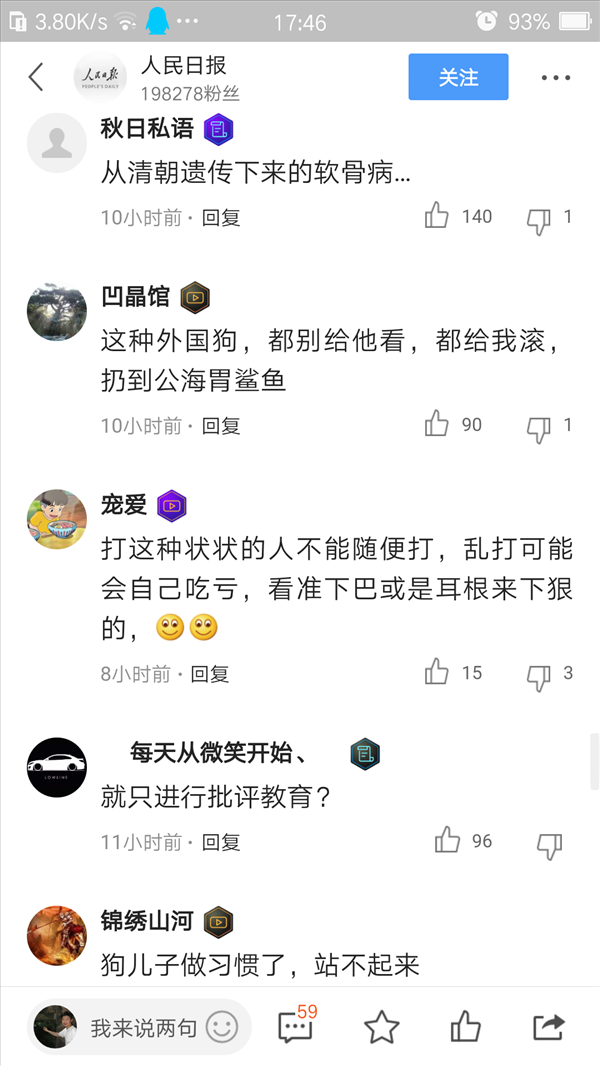
Task: Share this article
Action: (x=549, y=1027)
